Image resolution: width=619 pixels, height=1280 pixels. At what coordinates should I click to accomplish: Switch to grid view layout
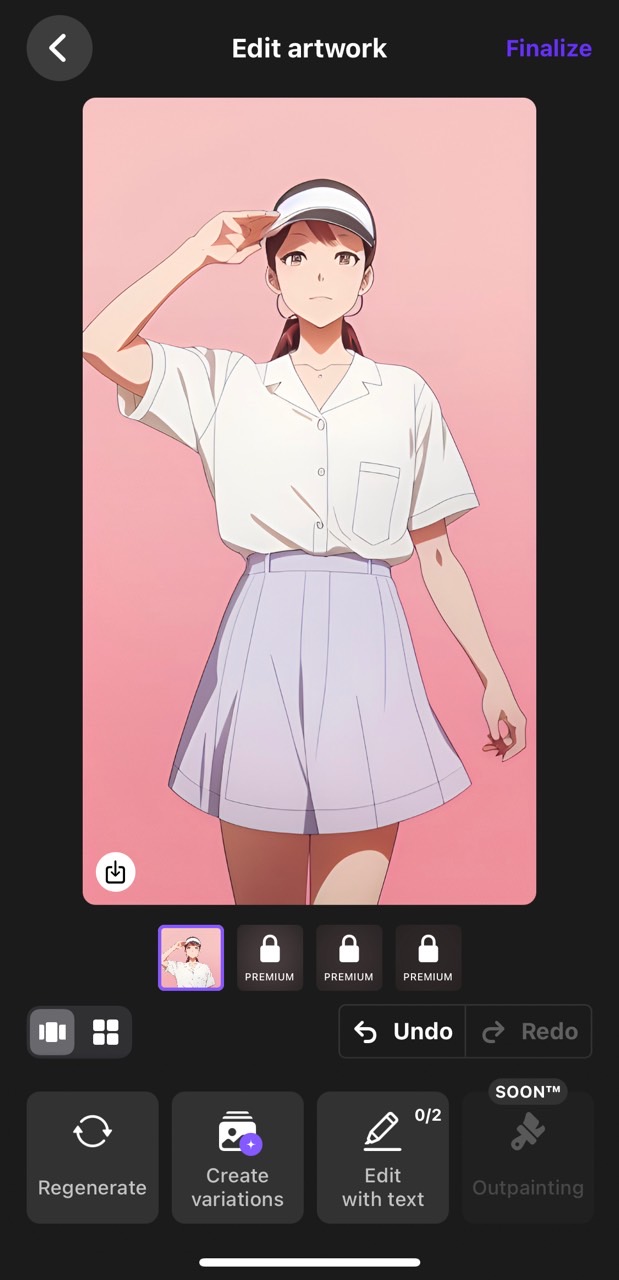pos(105,1032)
